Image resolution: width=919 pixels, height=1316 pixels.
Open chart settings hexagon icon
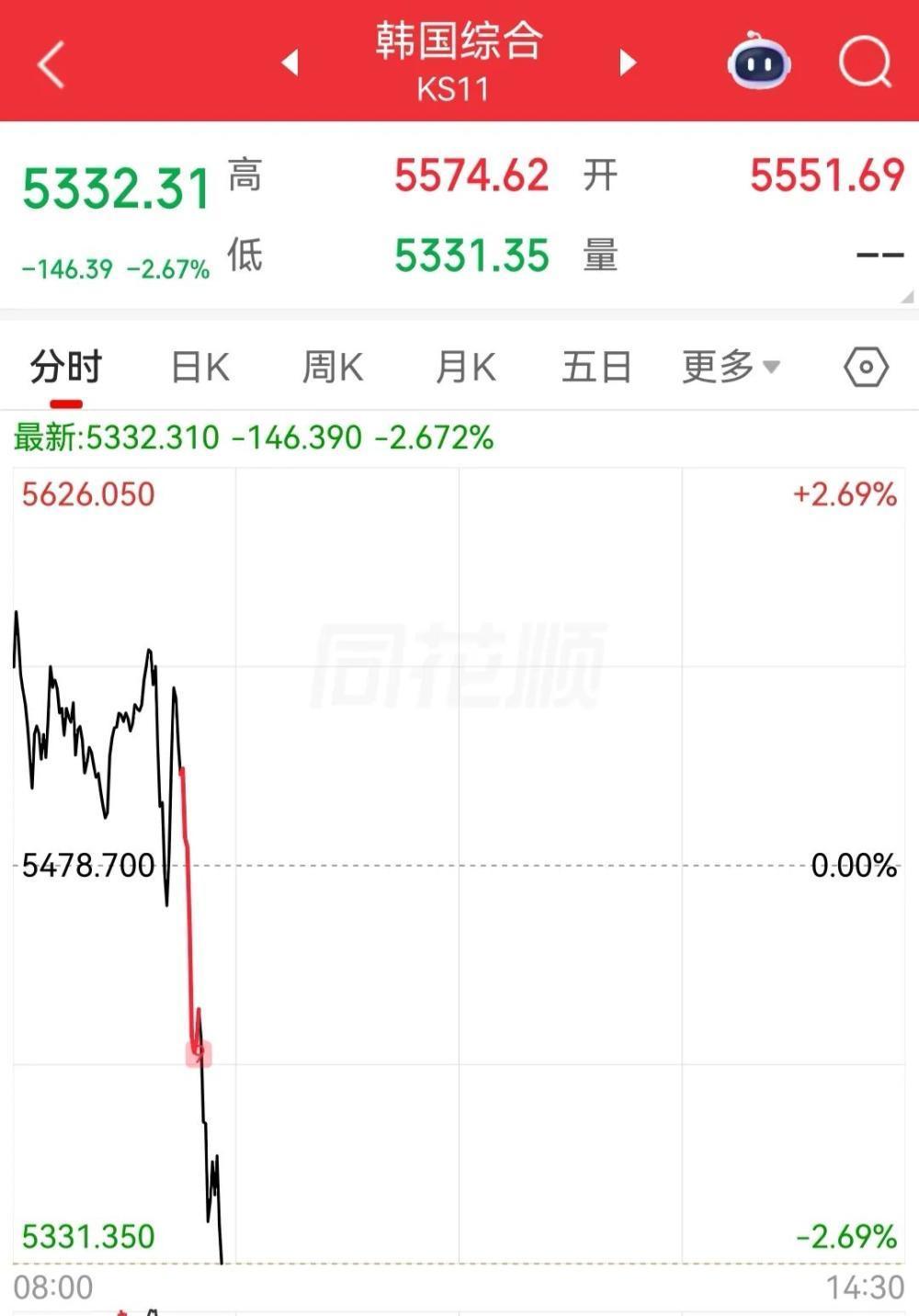[x=866, y=368]
